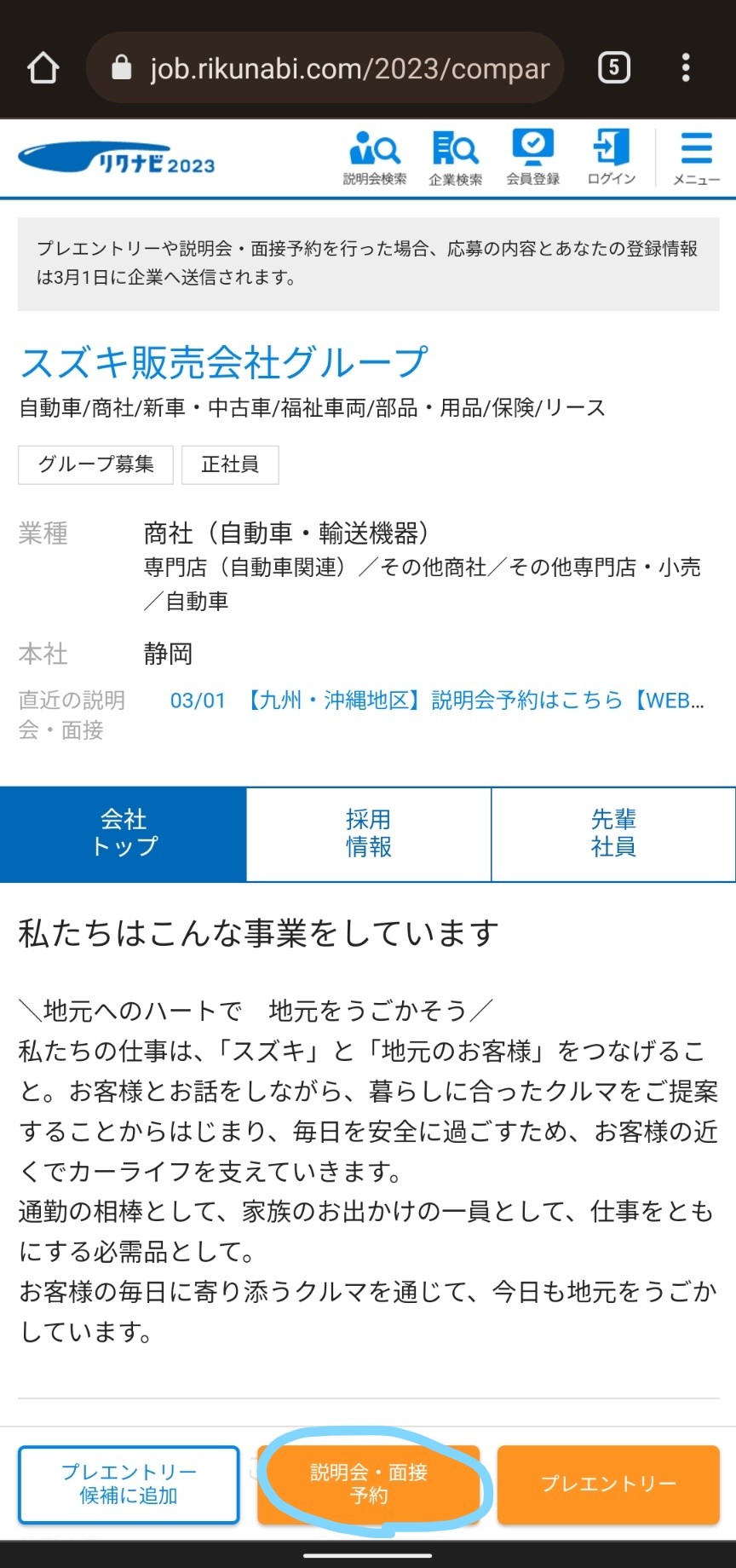Select the 会社トップ tab
The image size is (736, 1568).
(x=124, y=833)
